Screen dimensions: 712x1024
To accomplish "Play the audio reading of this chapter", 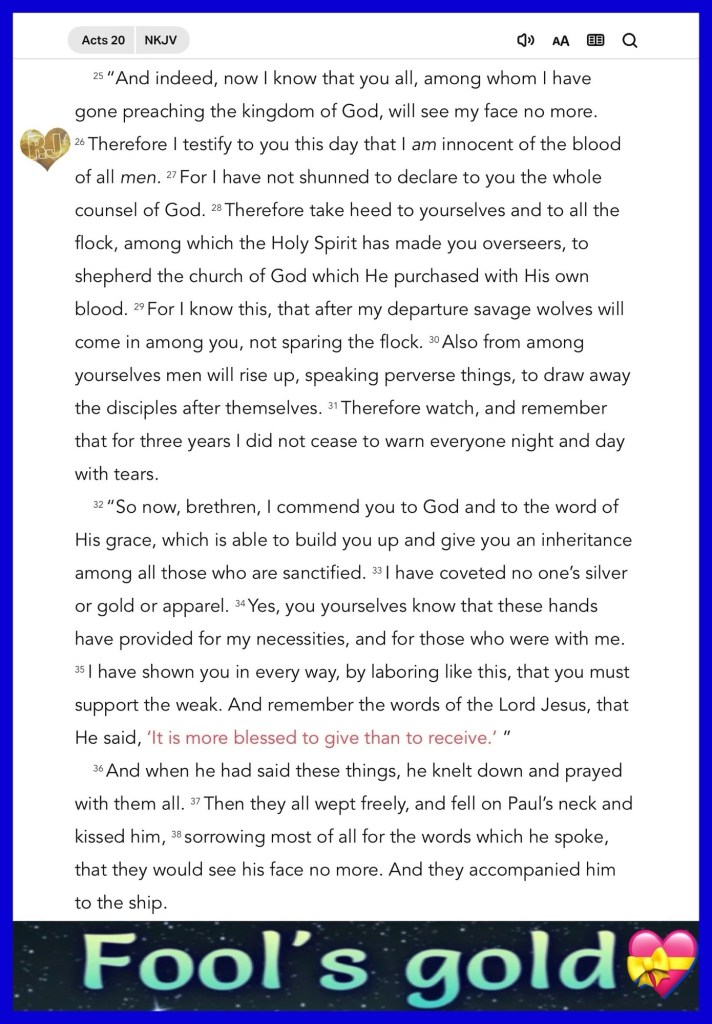I will point(525,40).
